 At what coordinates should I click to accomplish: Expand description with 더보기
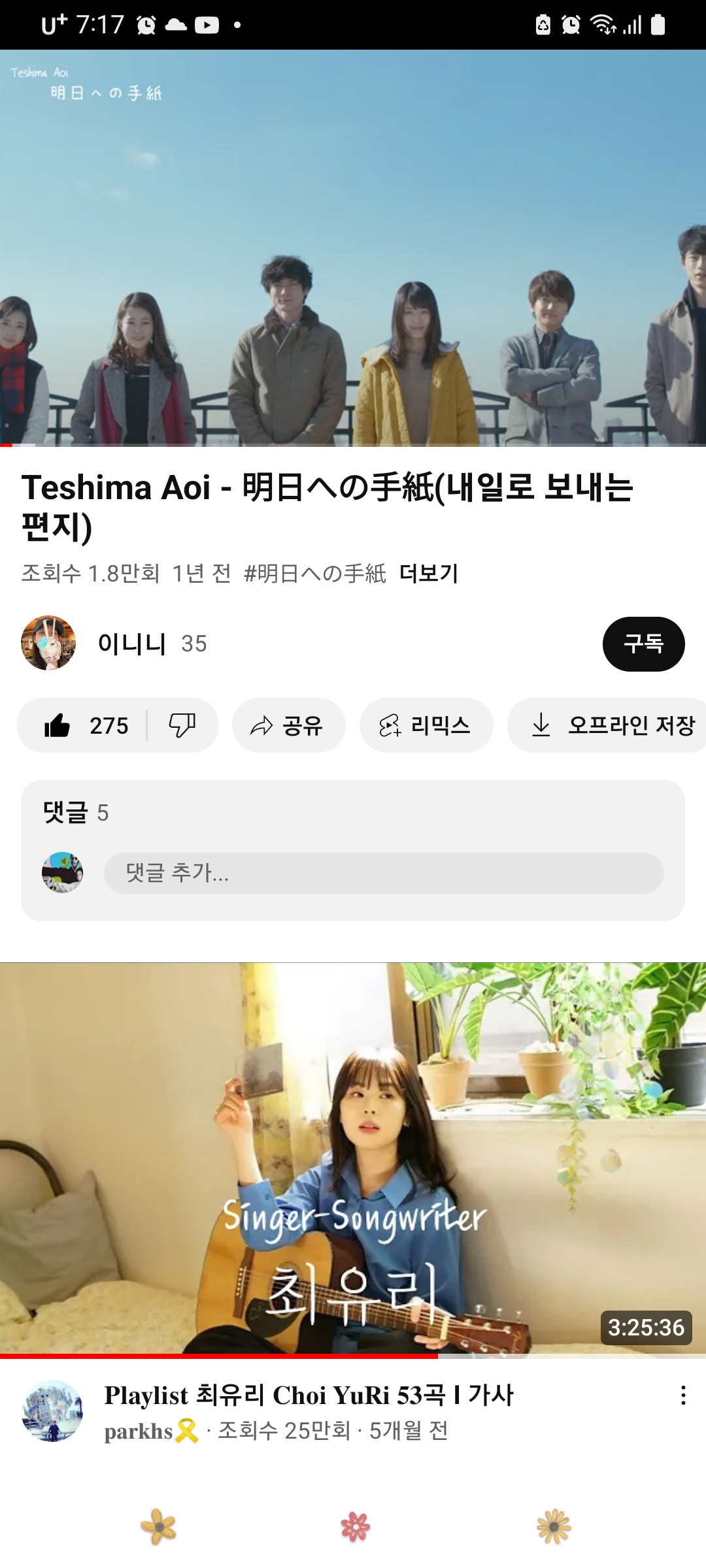click(429, 574)
